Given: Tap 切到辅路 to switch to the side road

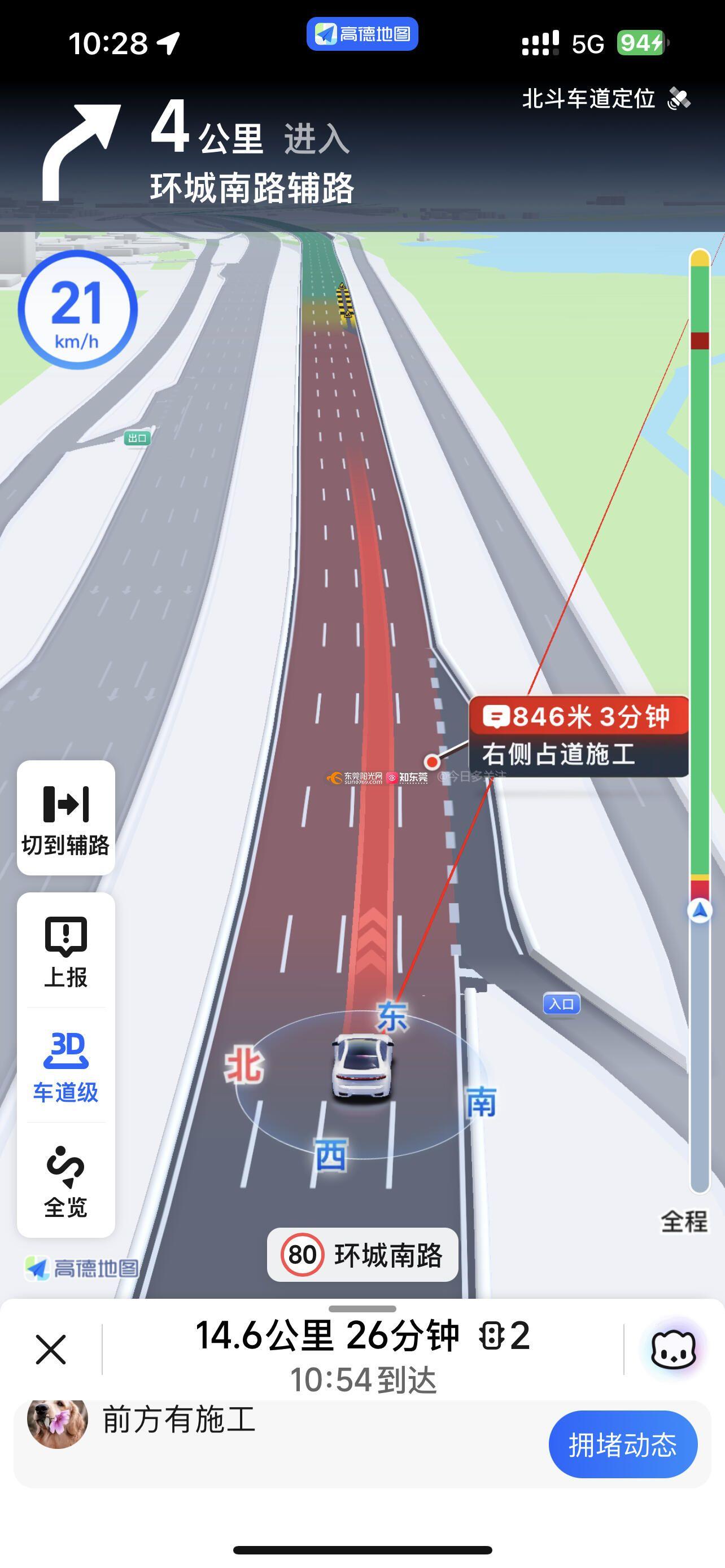Looking at the screenshot, I should click(65, 817).
